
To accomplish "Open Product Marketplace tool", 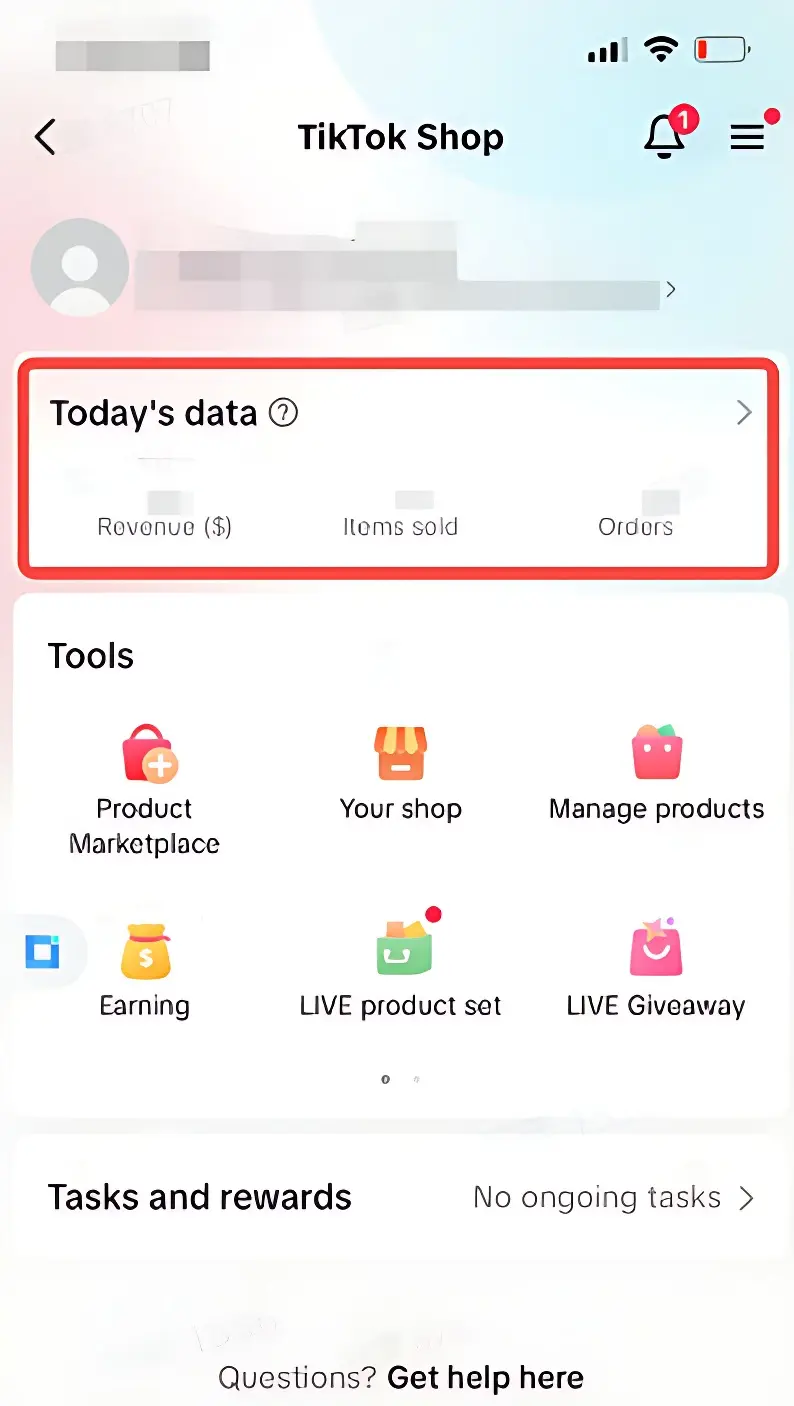I will [146, 785].
